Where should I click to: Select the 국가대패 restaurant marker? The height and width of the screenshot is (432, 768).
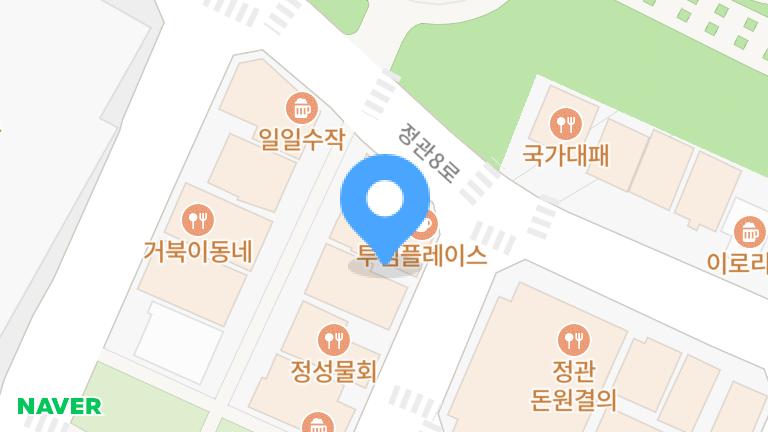pyautogui.click(x=566, y=124)
